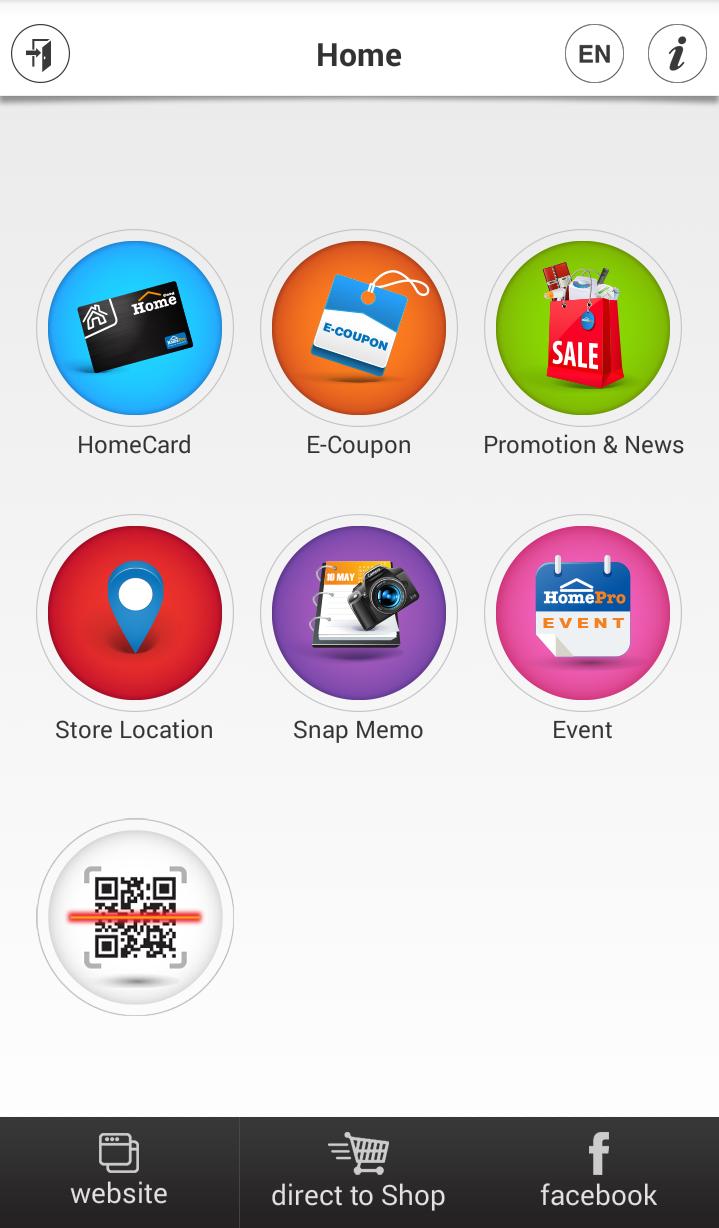Start the QR code scanner
Image resolution: width=719 pixels, height=1228 pixels.
[x=135, y=917]
